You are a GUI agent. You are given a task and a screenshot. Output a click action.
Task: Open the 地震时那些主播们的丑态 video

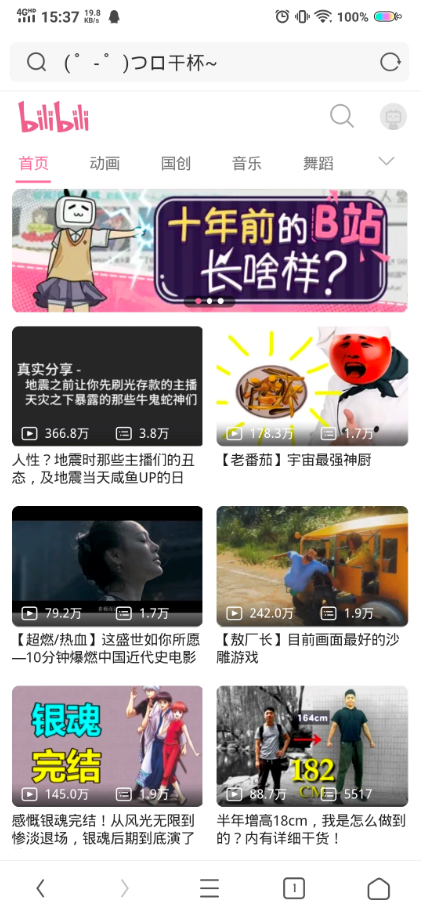click(x=107, y=407)
